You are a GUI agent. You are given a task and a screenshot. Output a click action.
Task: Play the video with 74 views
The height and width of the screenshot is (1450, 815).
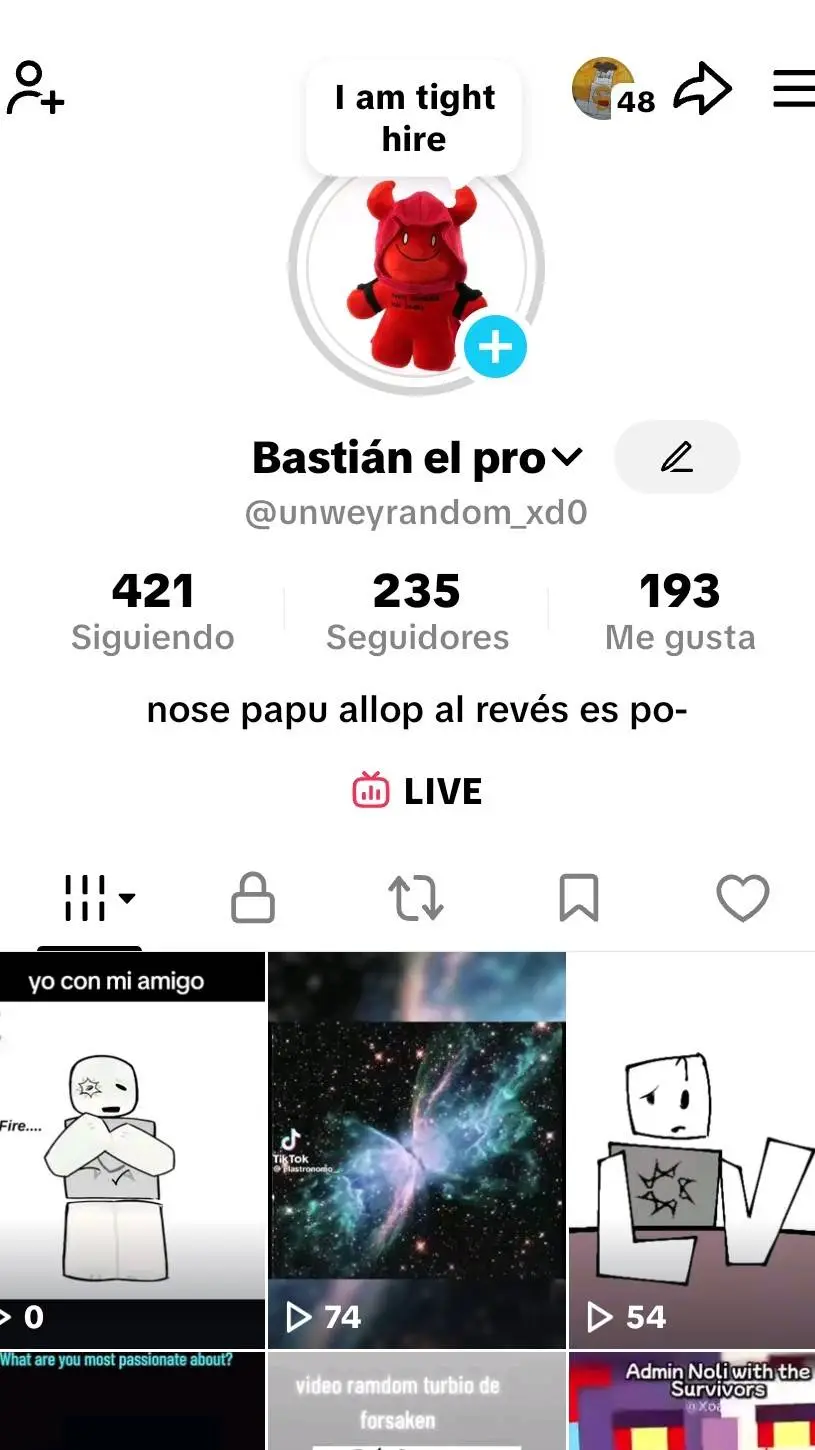[x=416, y=1148]
